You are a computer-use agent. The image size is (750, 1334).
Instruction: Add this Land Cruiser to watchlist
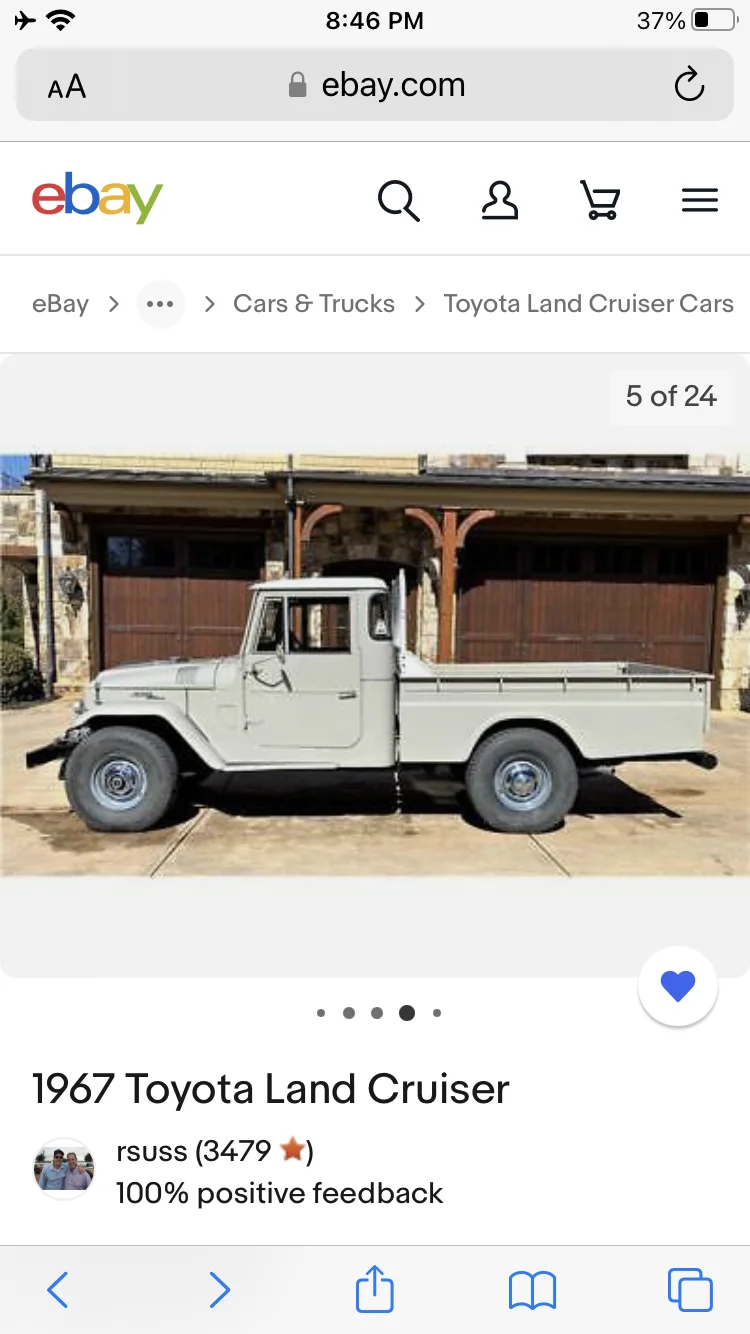click(678, 987)
